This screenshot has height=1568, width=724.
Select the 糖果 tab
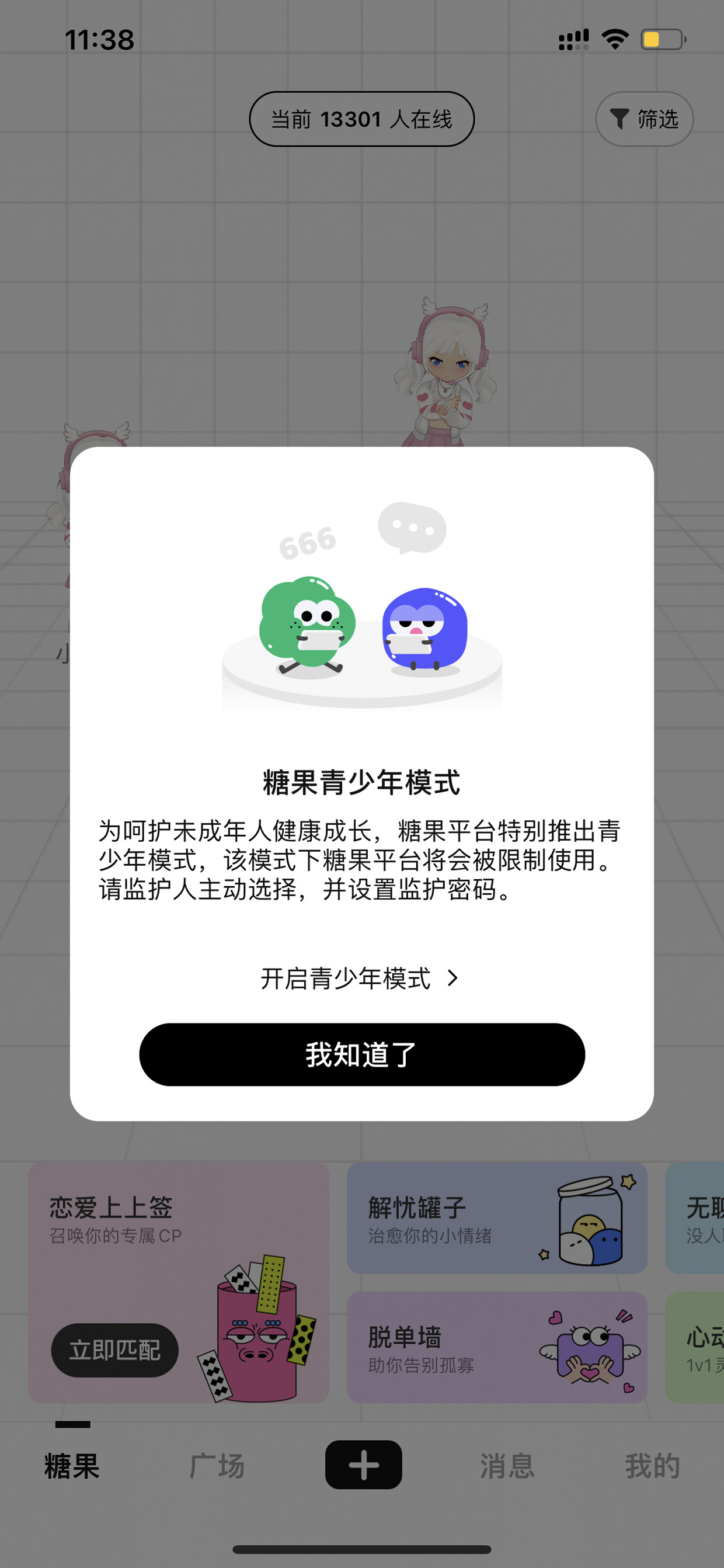72,1466
